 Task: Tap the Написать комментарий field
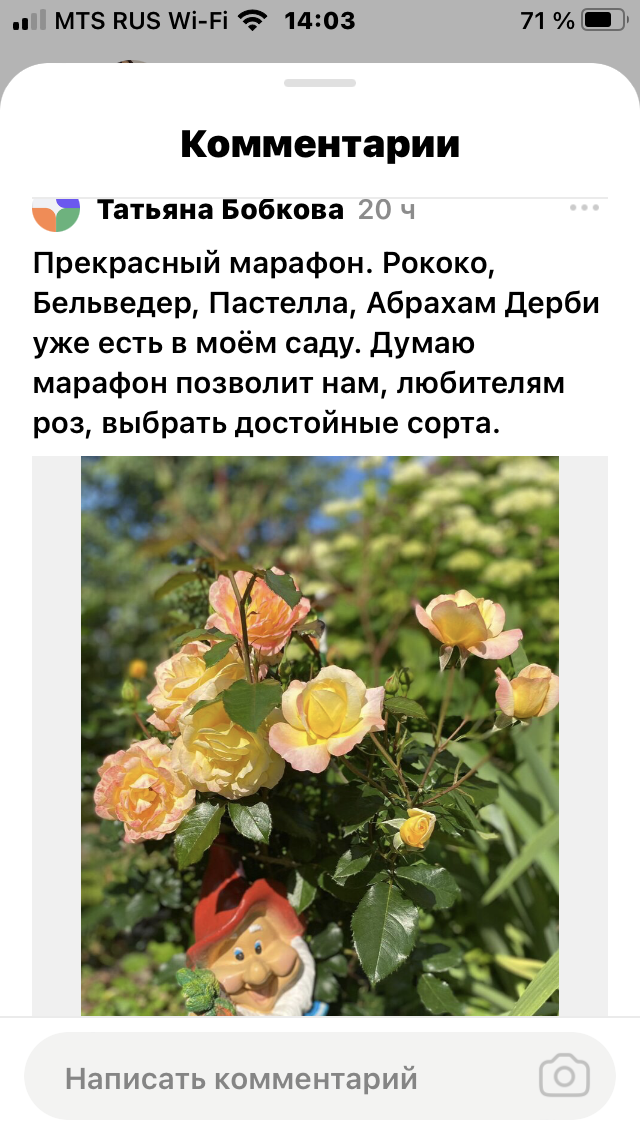[x=320, y=1077]
